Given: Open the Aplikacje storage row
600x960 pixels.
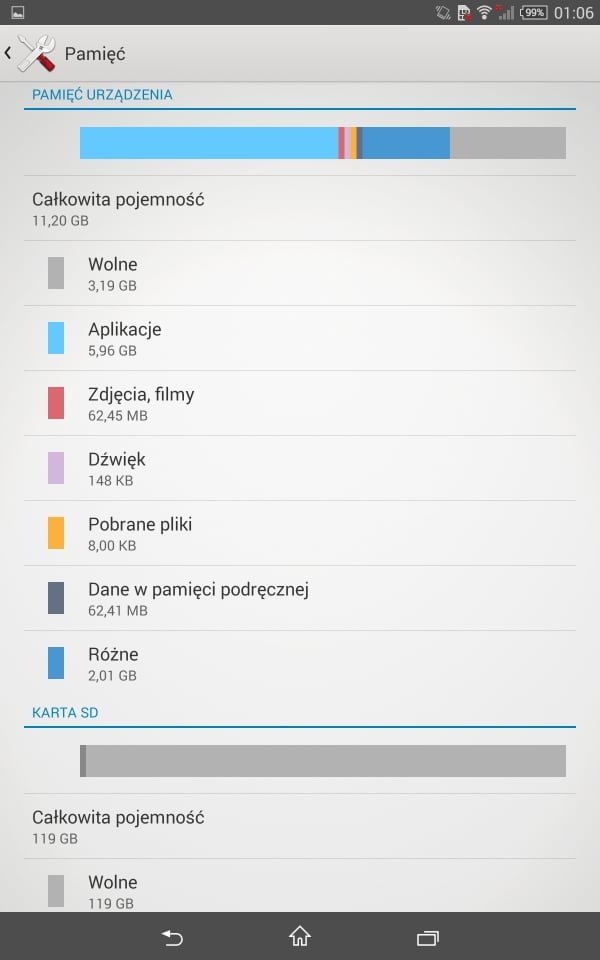Looking at the screenshot, I should pos(300,338).
